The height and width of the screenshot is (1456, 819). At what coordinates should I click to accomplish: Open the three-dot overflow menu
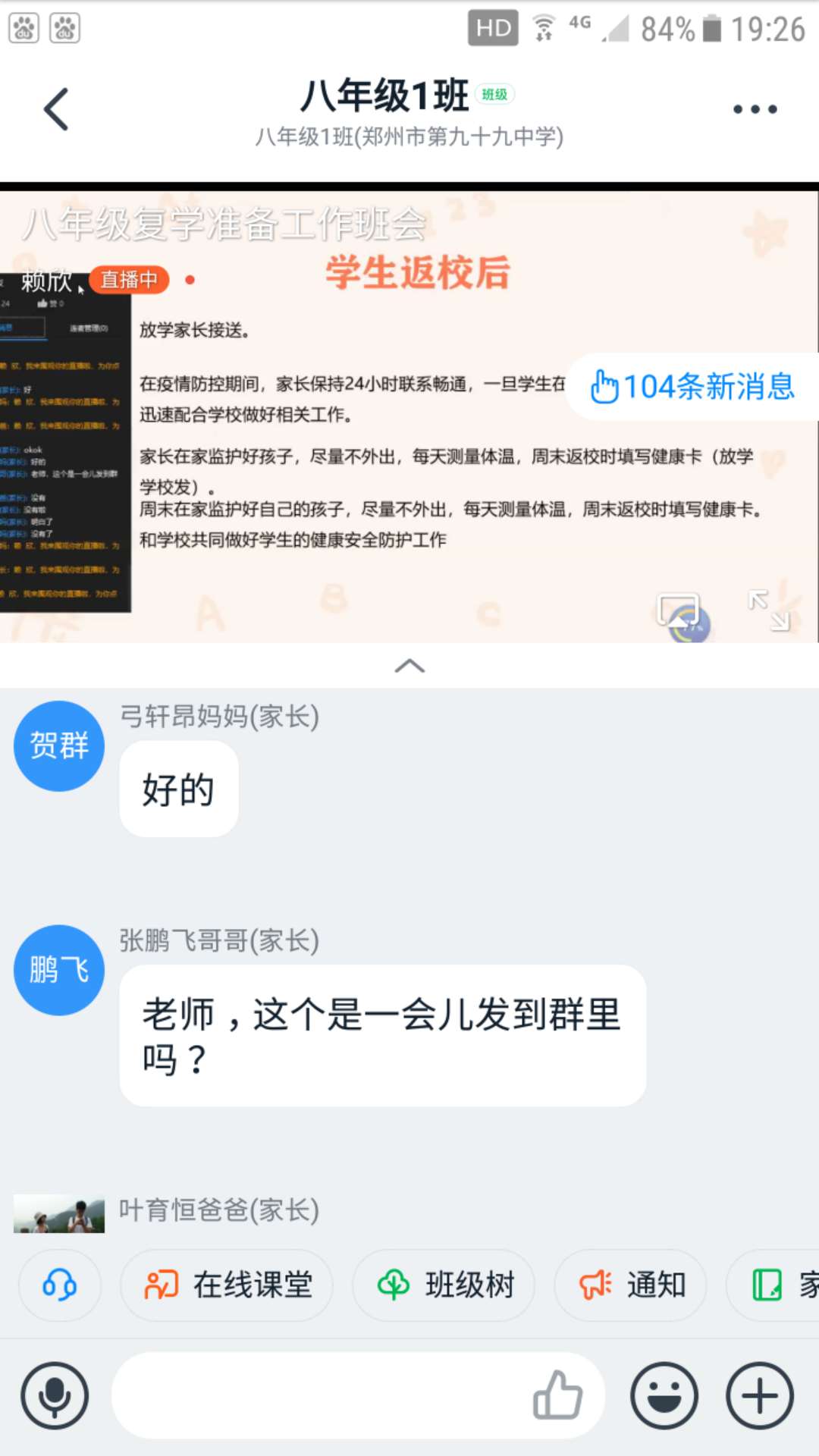tap(755, 109)
